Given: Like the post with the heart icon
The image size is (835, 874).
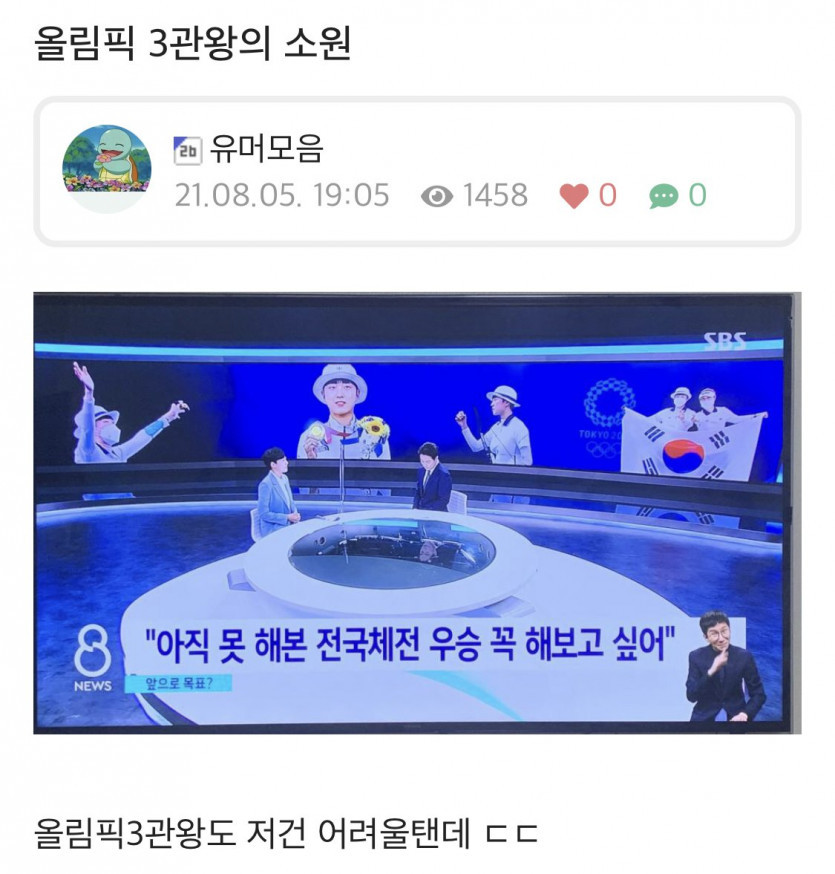Looking at the screenshot, I should coord(574,196).
